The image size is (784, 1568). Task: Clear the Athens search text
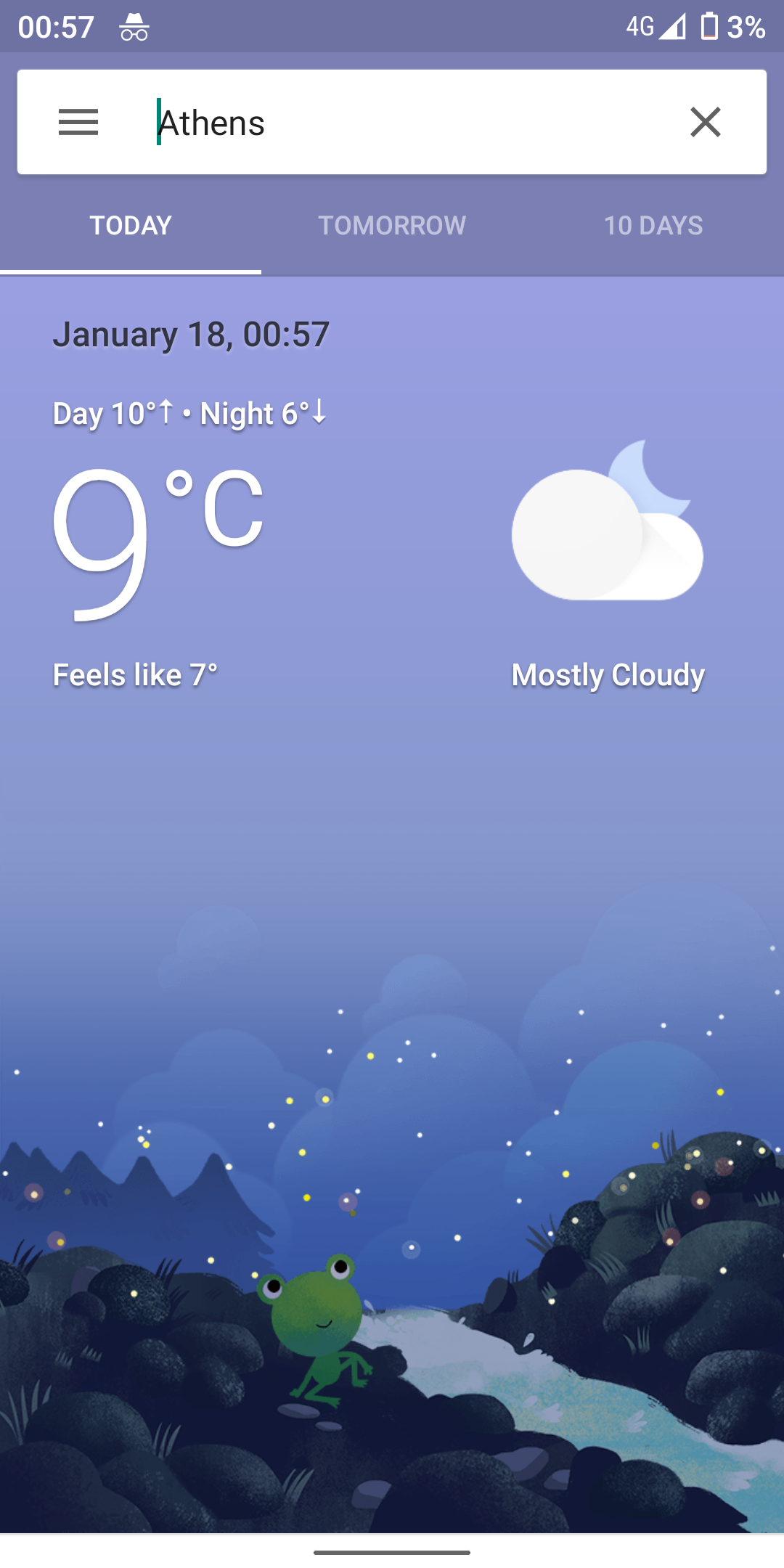click(x=705, y=122)
